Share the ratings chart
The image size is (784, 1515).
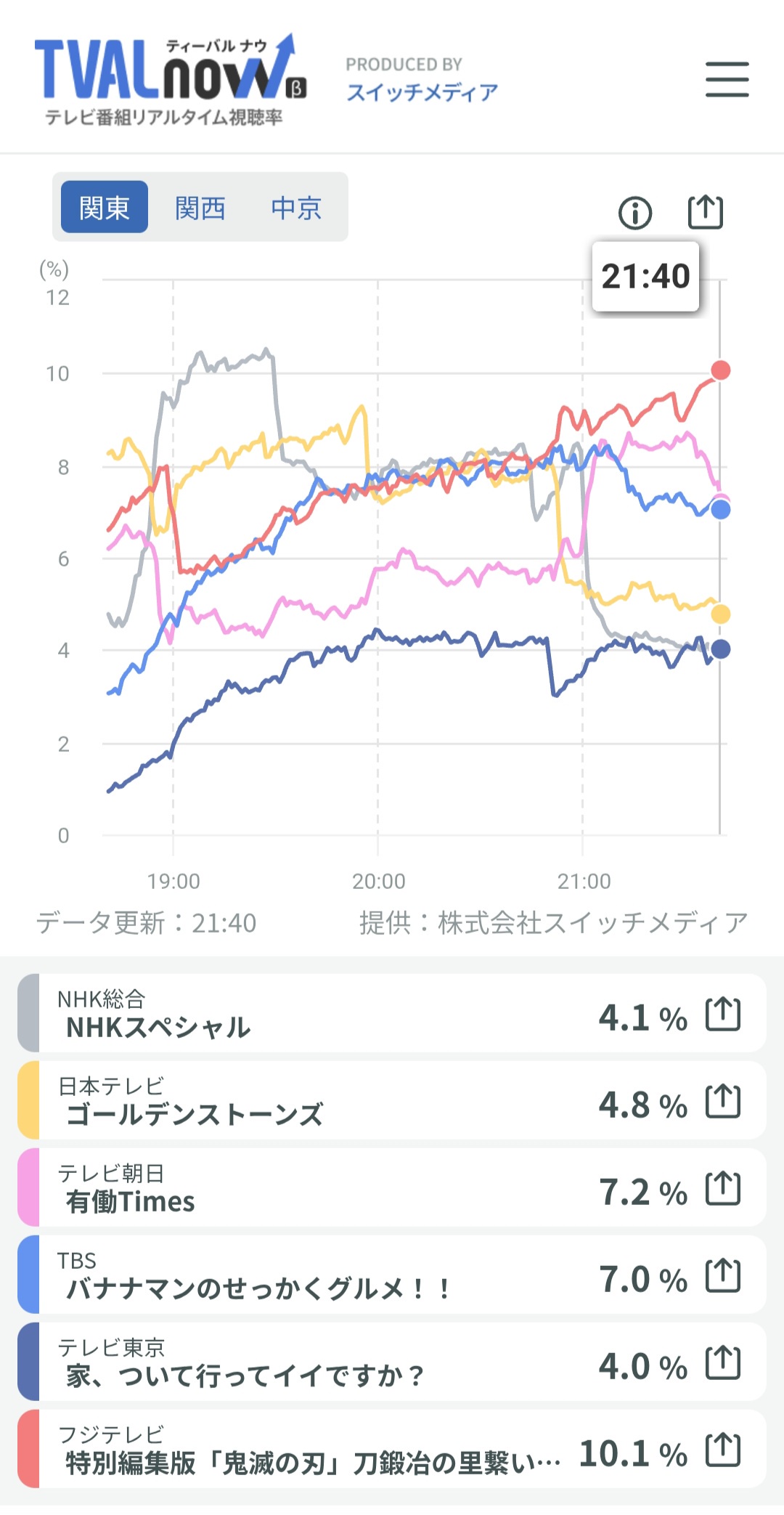(706, 212)
